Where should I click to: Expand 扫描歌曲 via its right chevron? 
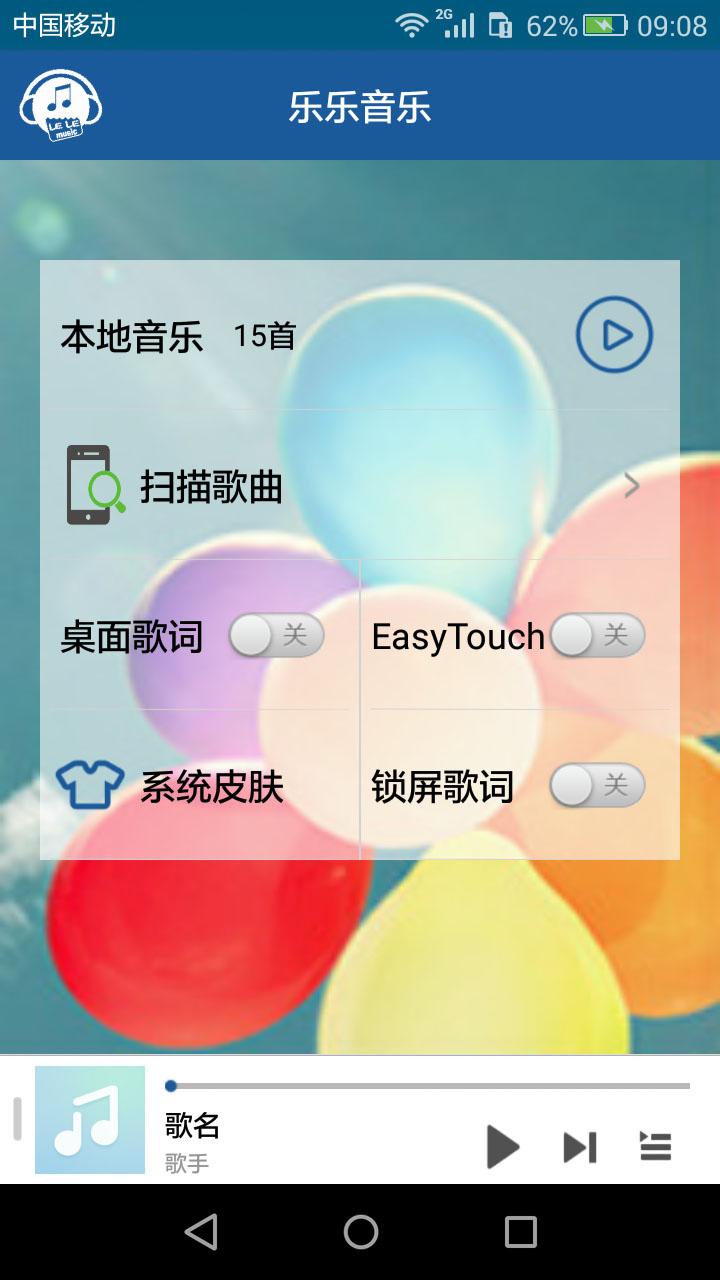coord(630,485)
